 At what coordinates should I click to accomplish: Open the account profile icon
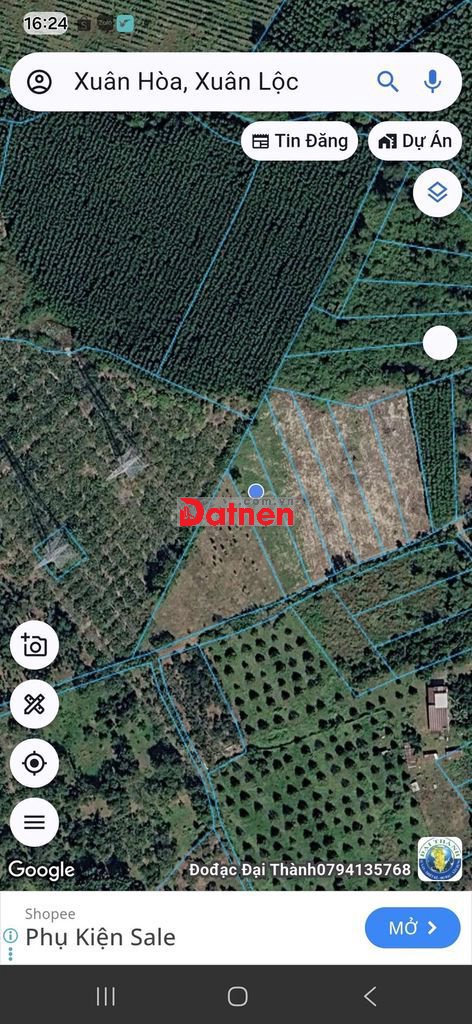coord(39,82)
